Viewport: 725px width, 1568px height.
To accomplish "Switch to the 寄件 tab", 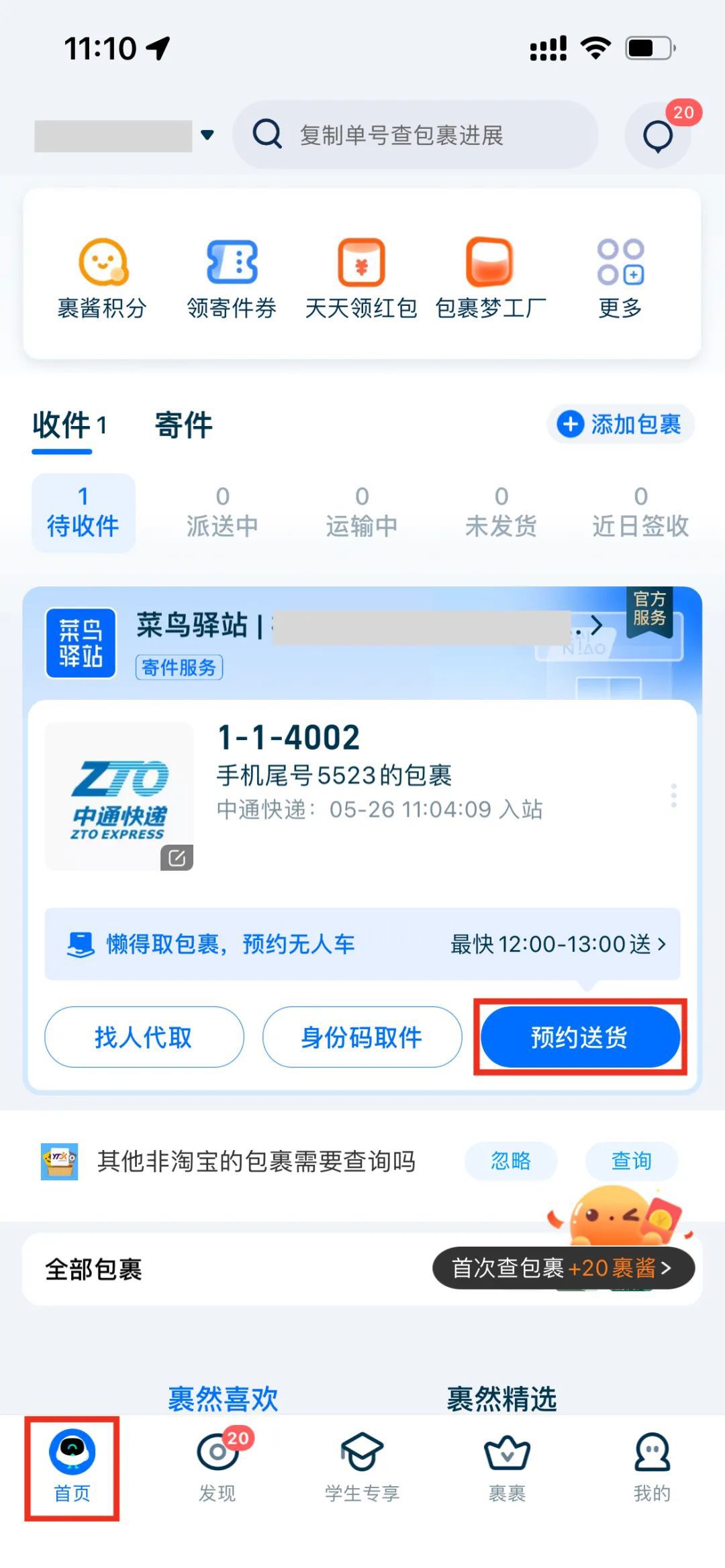I will [x=183, y=425].
